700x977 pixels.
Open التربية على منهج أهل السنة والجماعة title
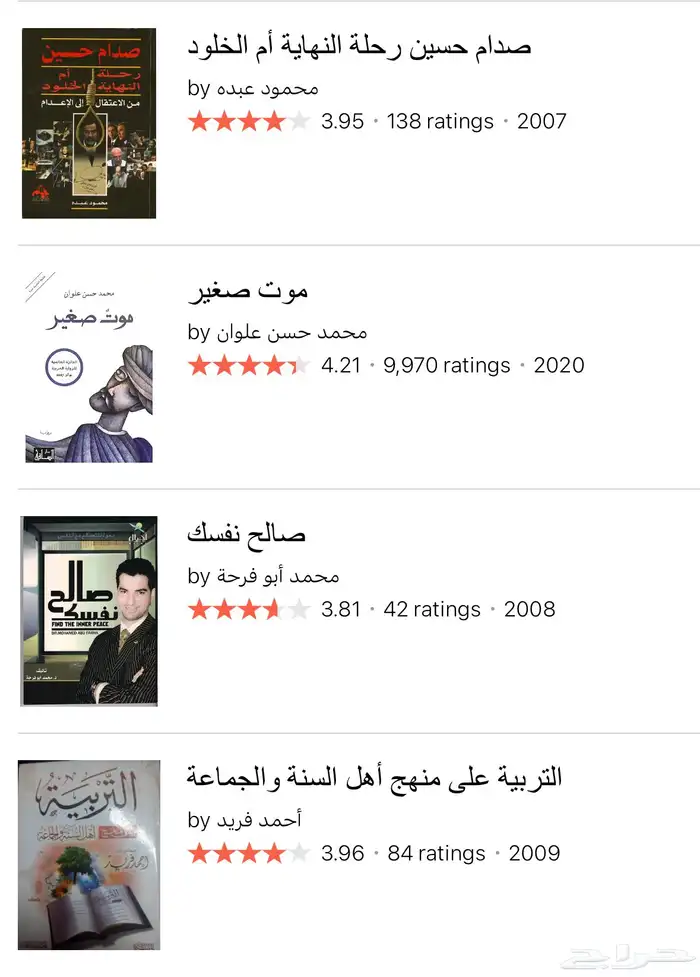(375, 777)
